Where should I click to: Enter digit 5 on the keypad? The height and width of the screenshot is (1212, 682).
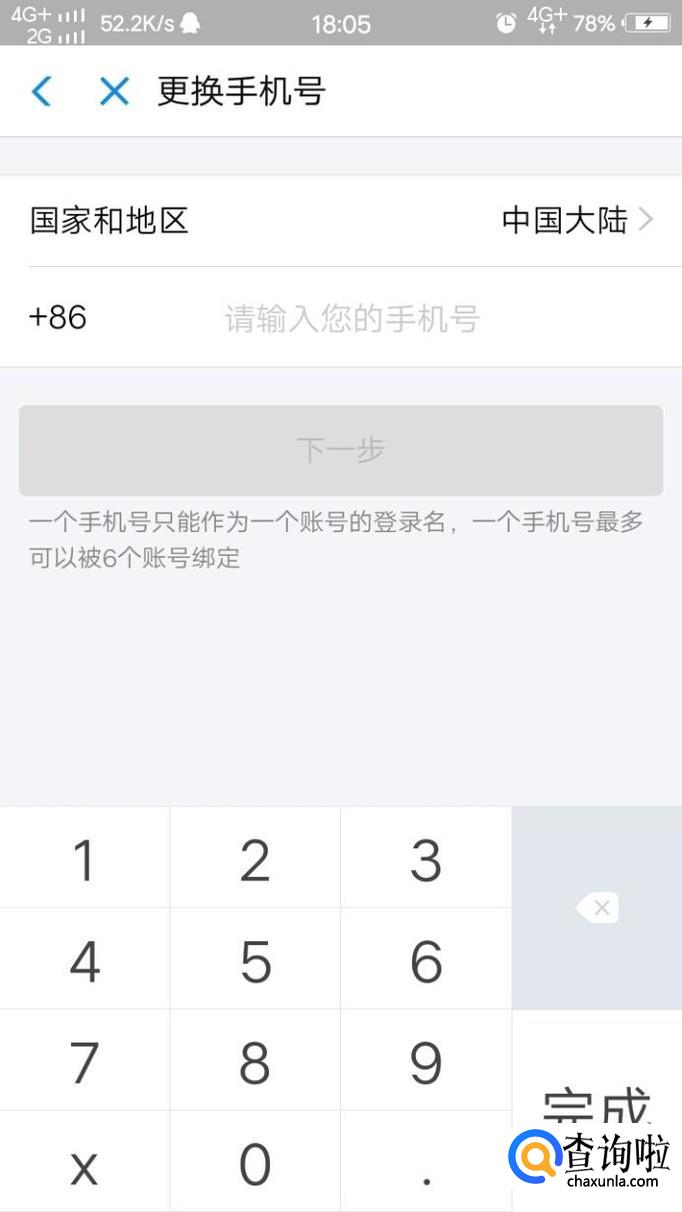point(255,960)
